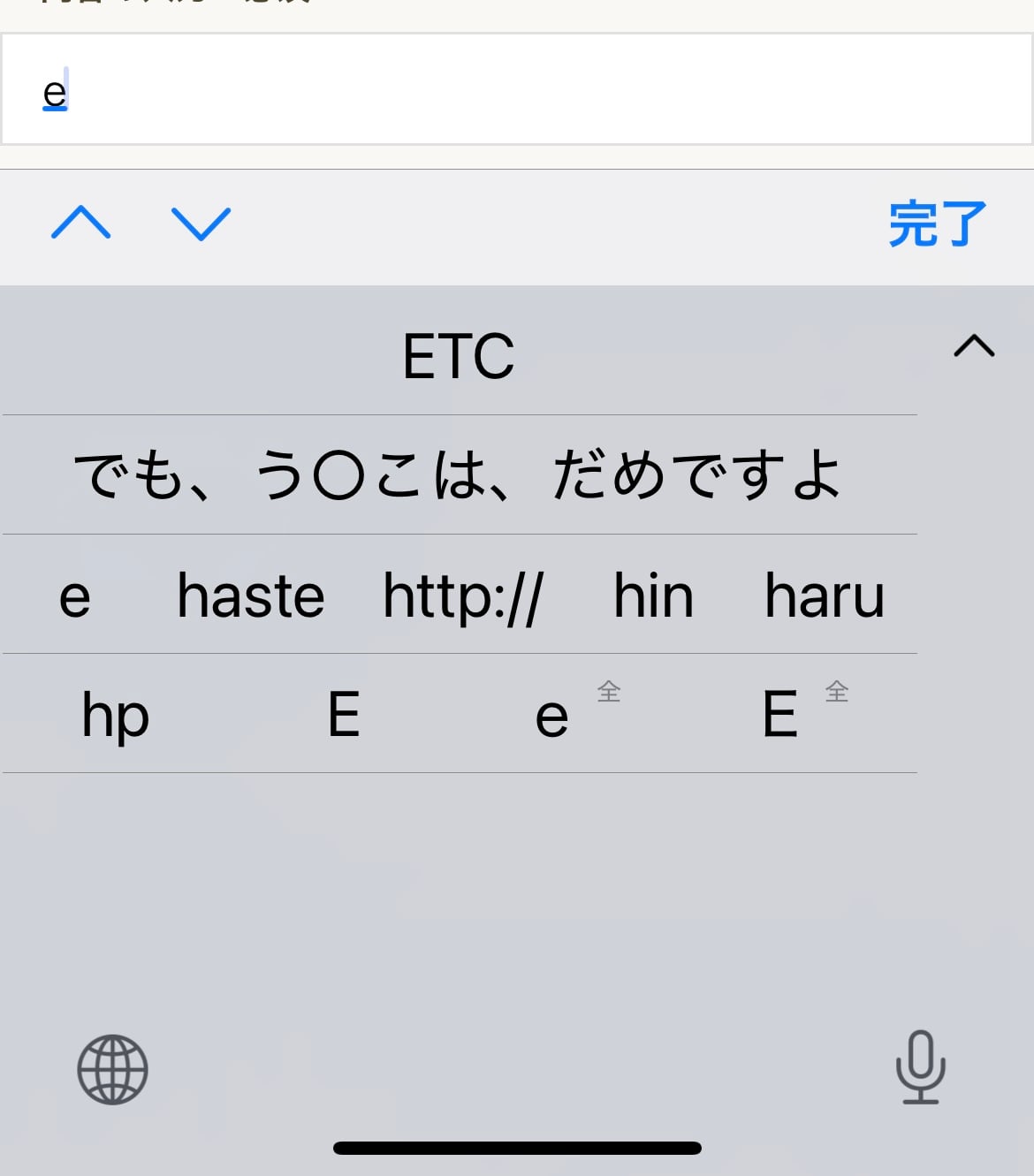Start dictation with the microphone icon
1034x1176 pixels.
920,1067
